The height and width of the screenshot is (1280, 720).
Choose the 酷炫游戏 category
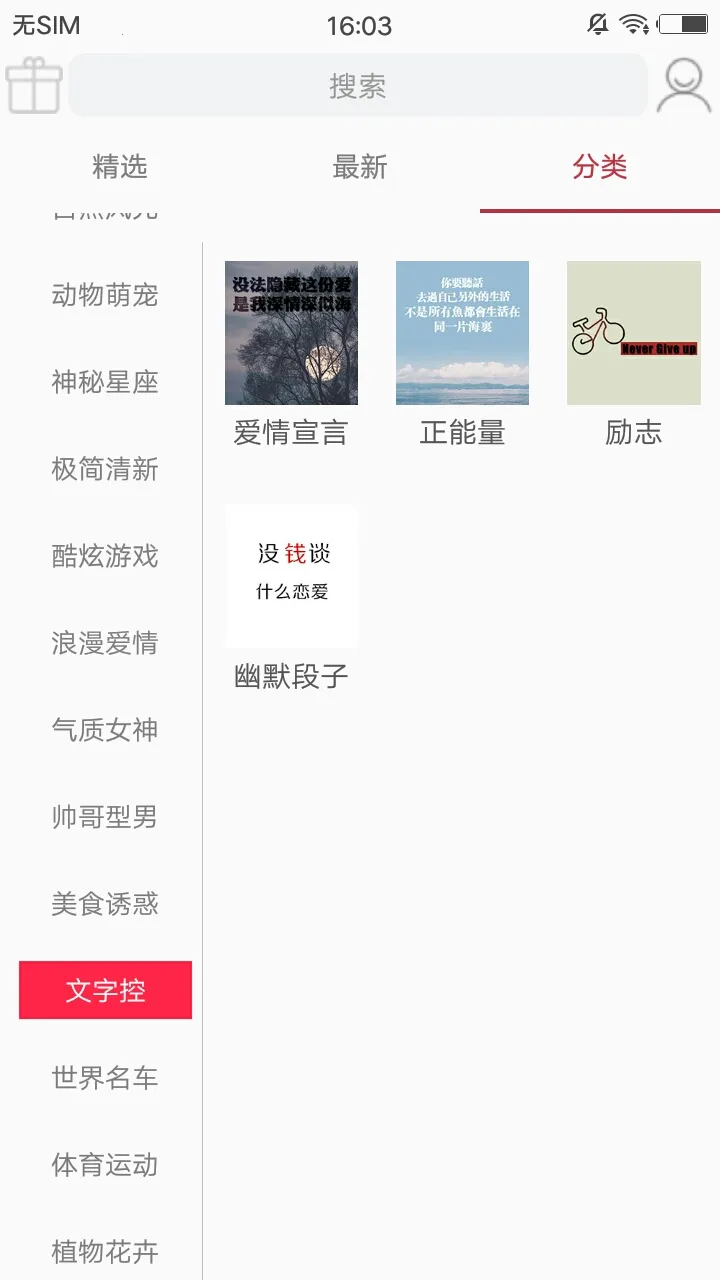point(105,556)
